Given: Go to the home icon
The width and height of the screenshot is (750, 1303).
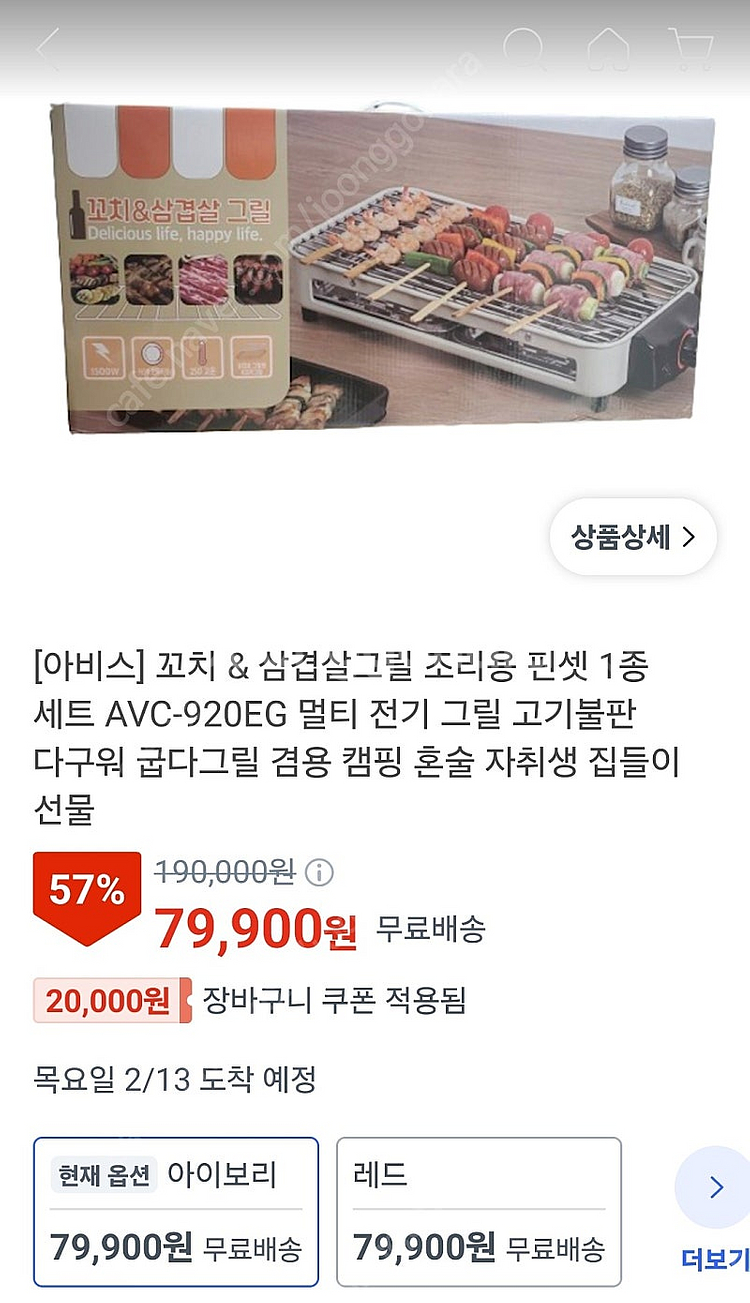Looking at the screenshot, I should (x=608, y=48).
